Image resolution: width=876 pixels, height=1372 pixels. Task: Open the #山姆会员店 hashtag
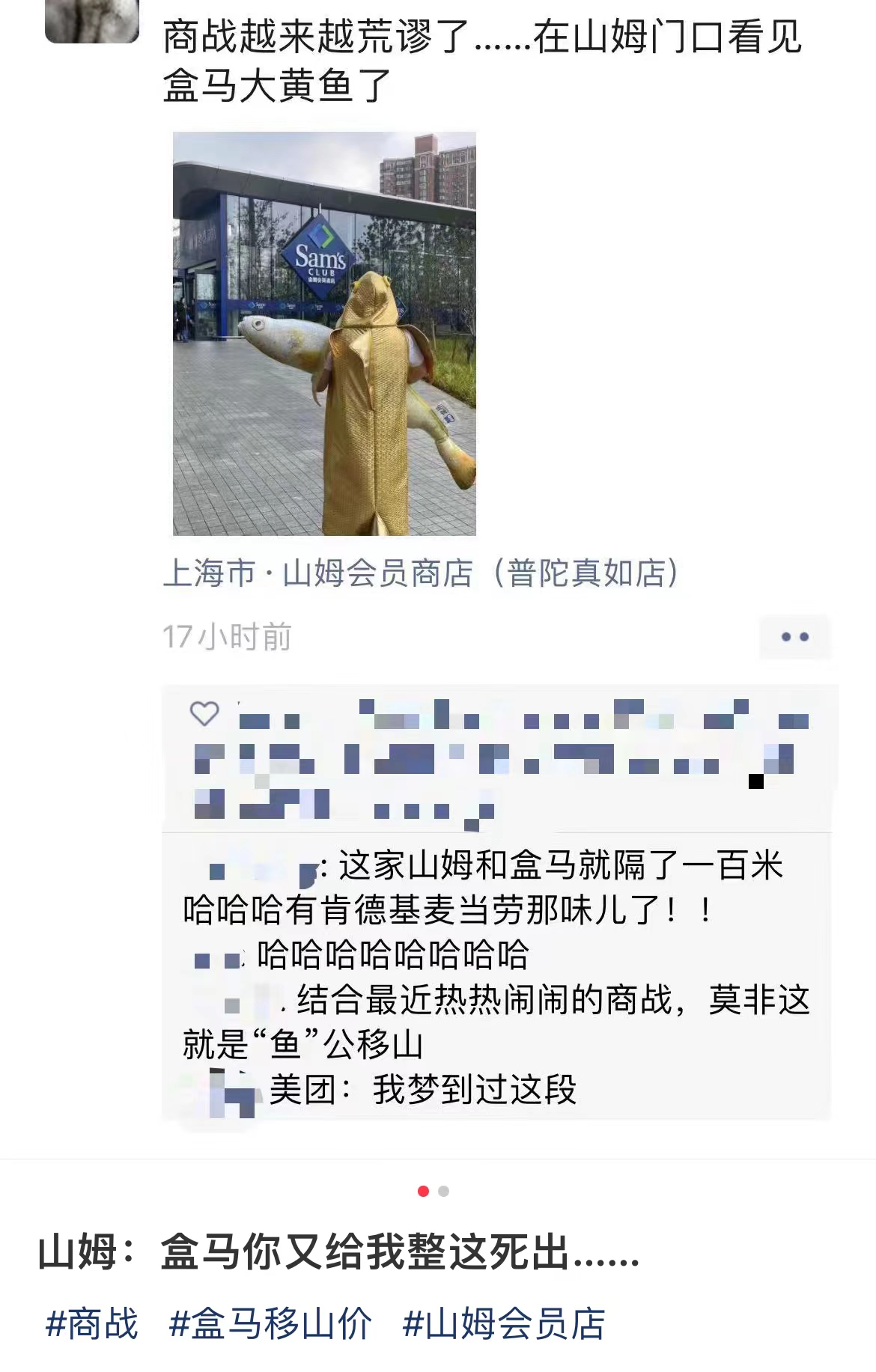pyautogui.click(x=504, y=1323)
